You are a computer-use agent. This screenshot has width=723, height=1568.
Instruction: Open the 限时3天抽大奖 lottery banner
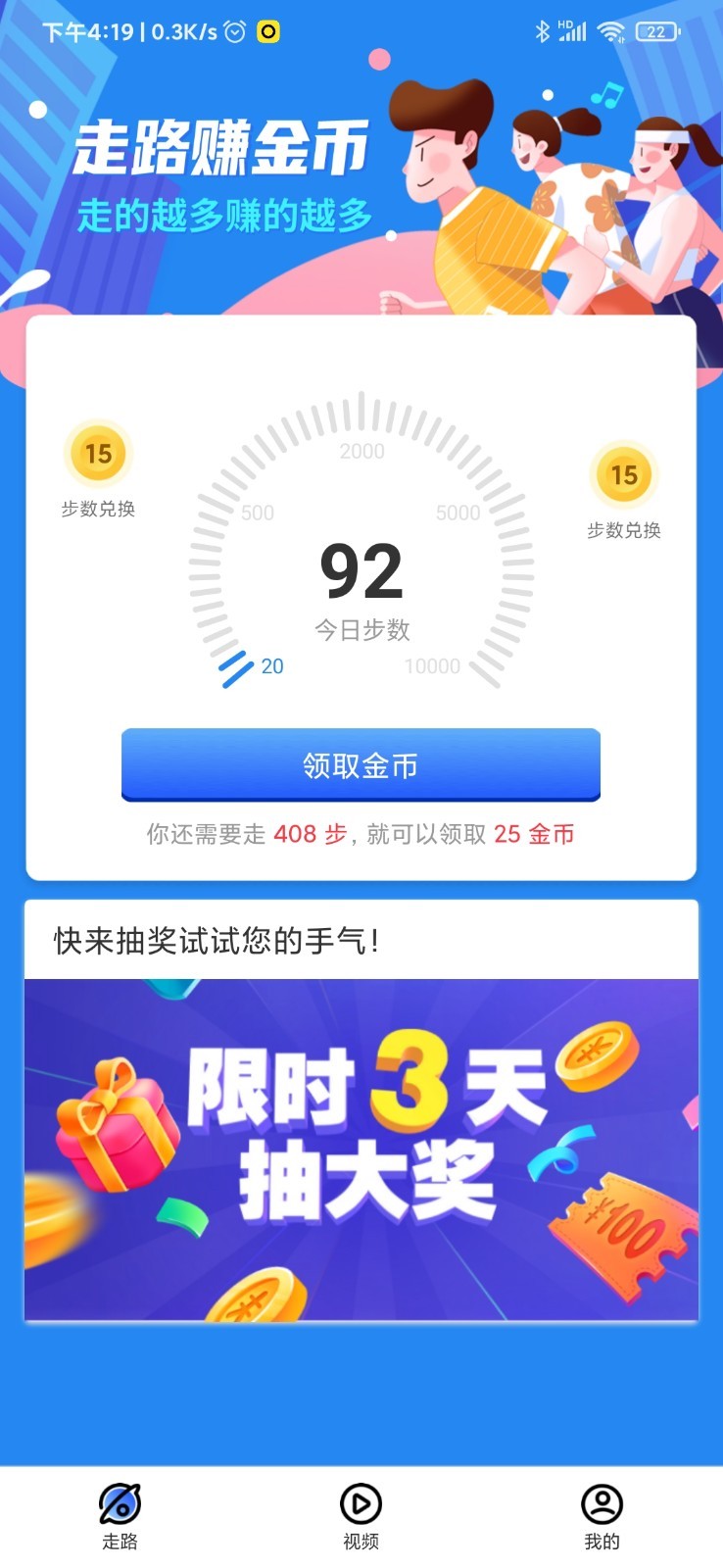[361, 1147]
